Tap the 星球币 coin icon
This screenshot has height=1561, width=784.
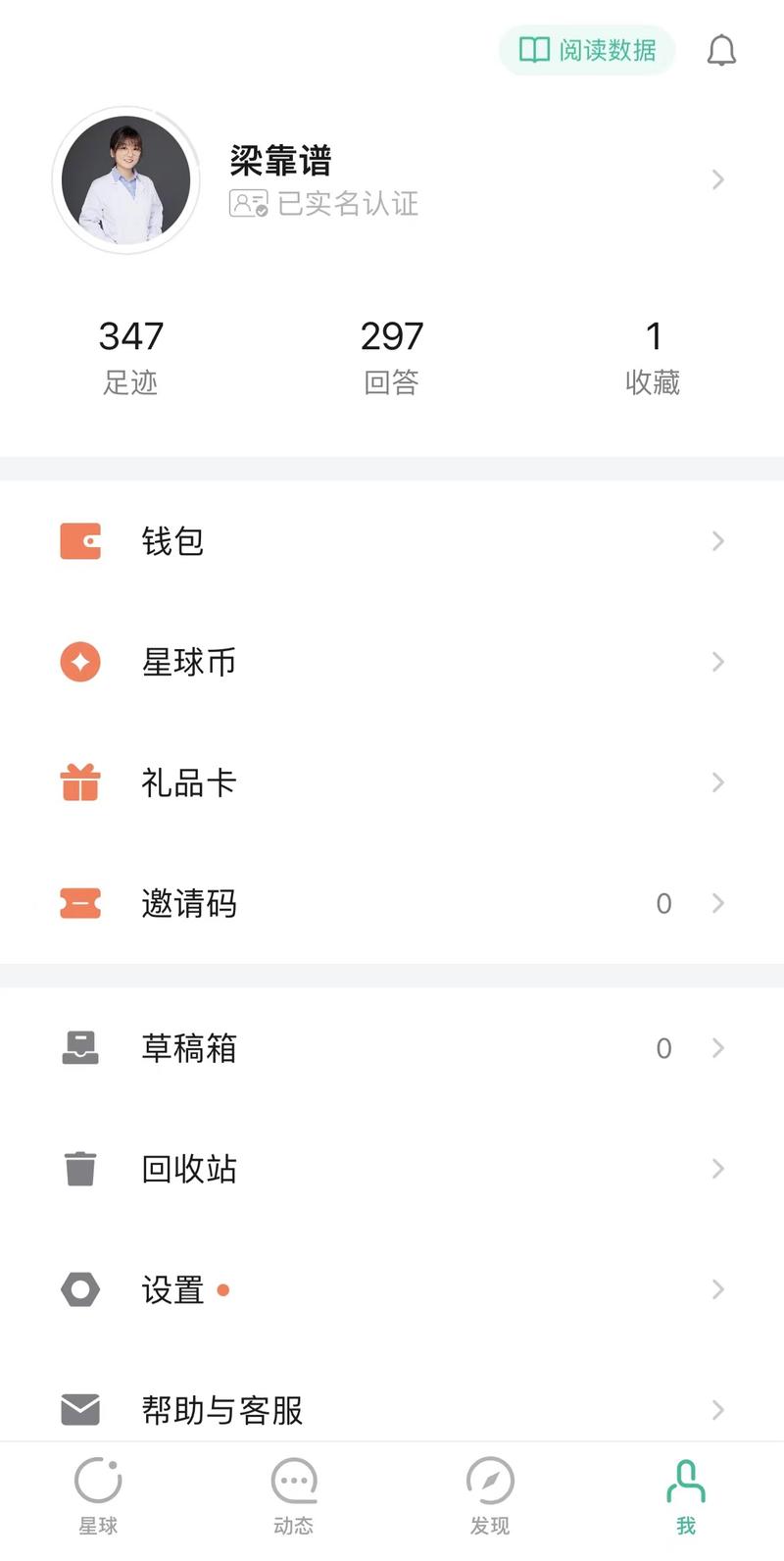click(x=80, y=662)
